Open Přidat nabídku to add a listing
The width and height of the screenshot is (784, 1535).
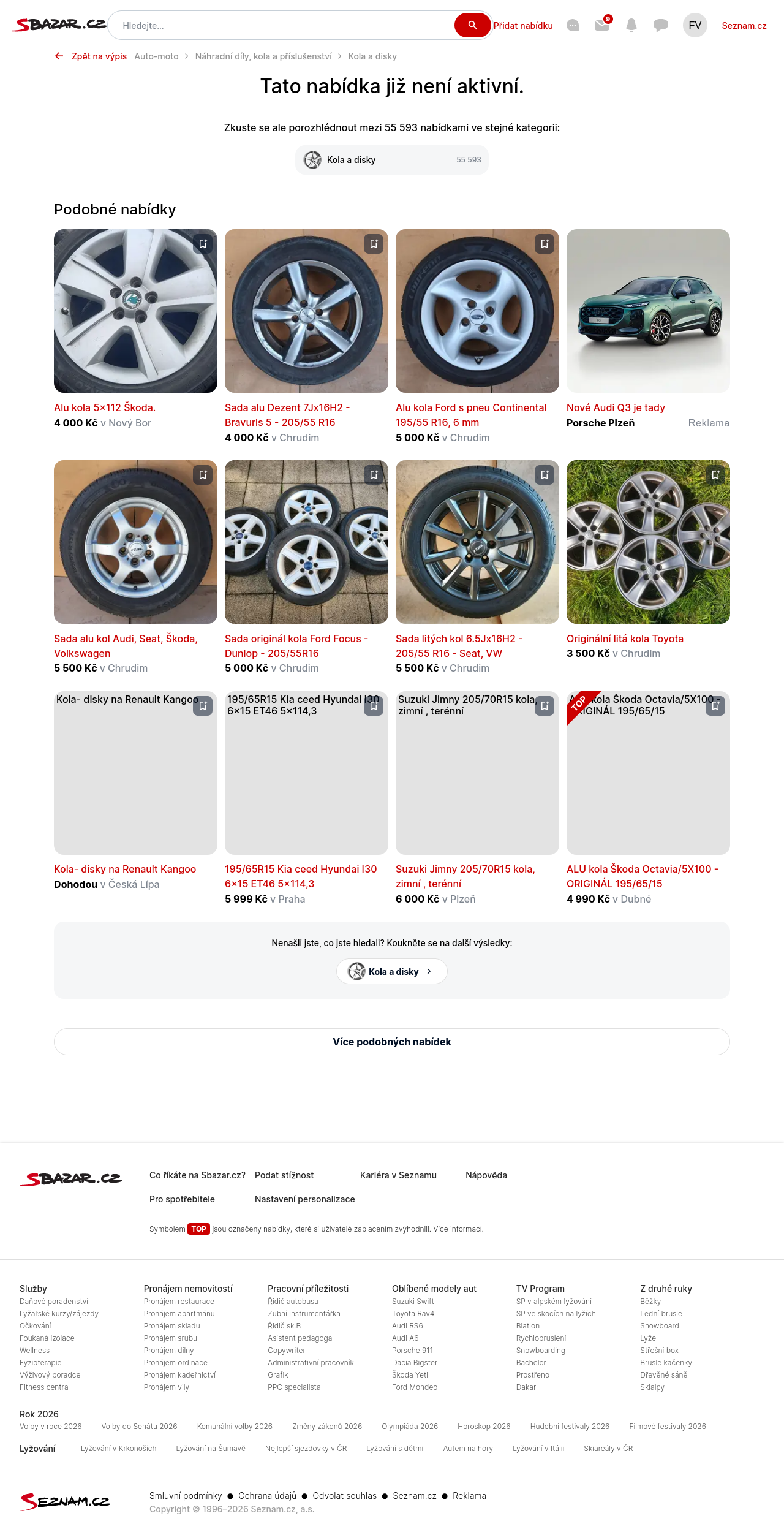(x=523, y=26)
